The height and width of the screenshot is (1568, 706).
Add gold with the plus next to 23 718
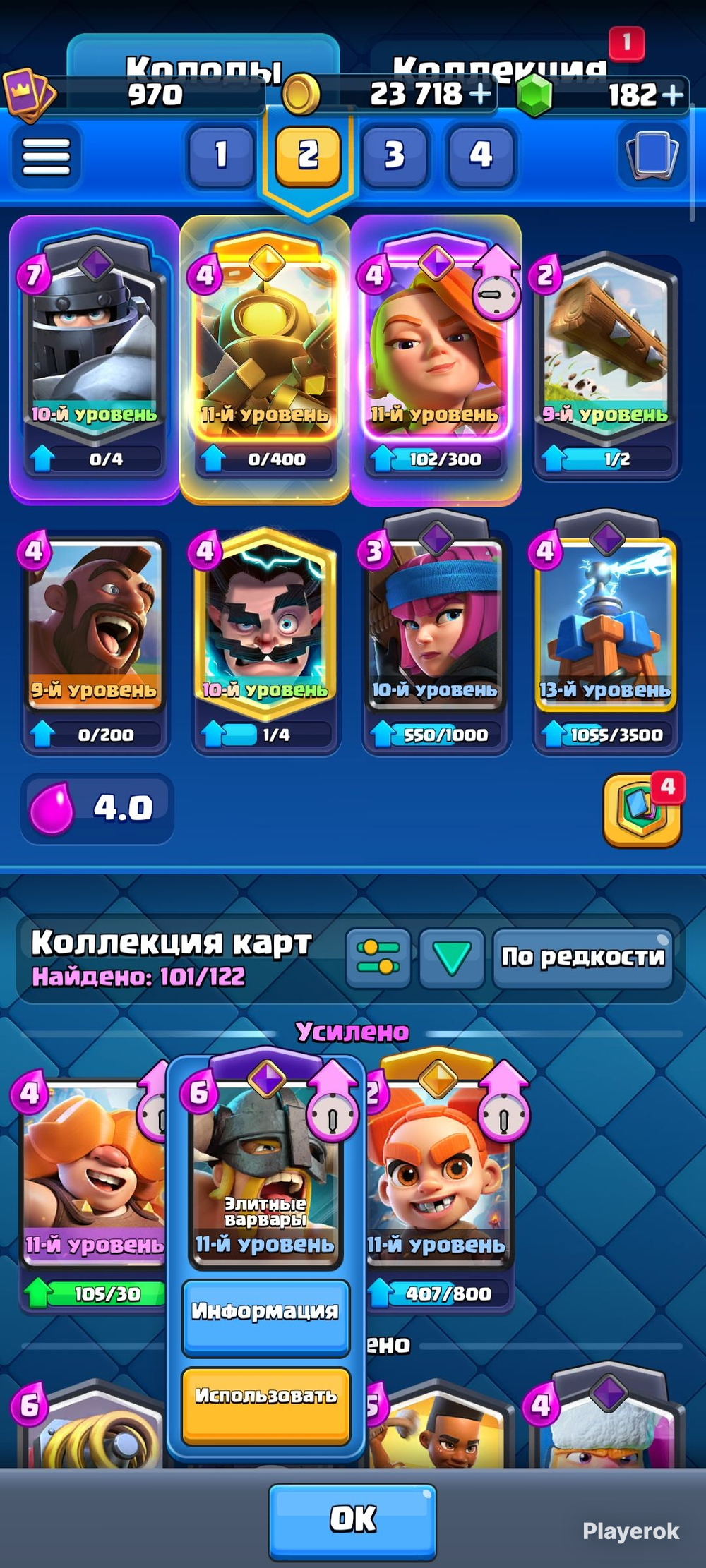coord(481,94)
